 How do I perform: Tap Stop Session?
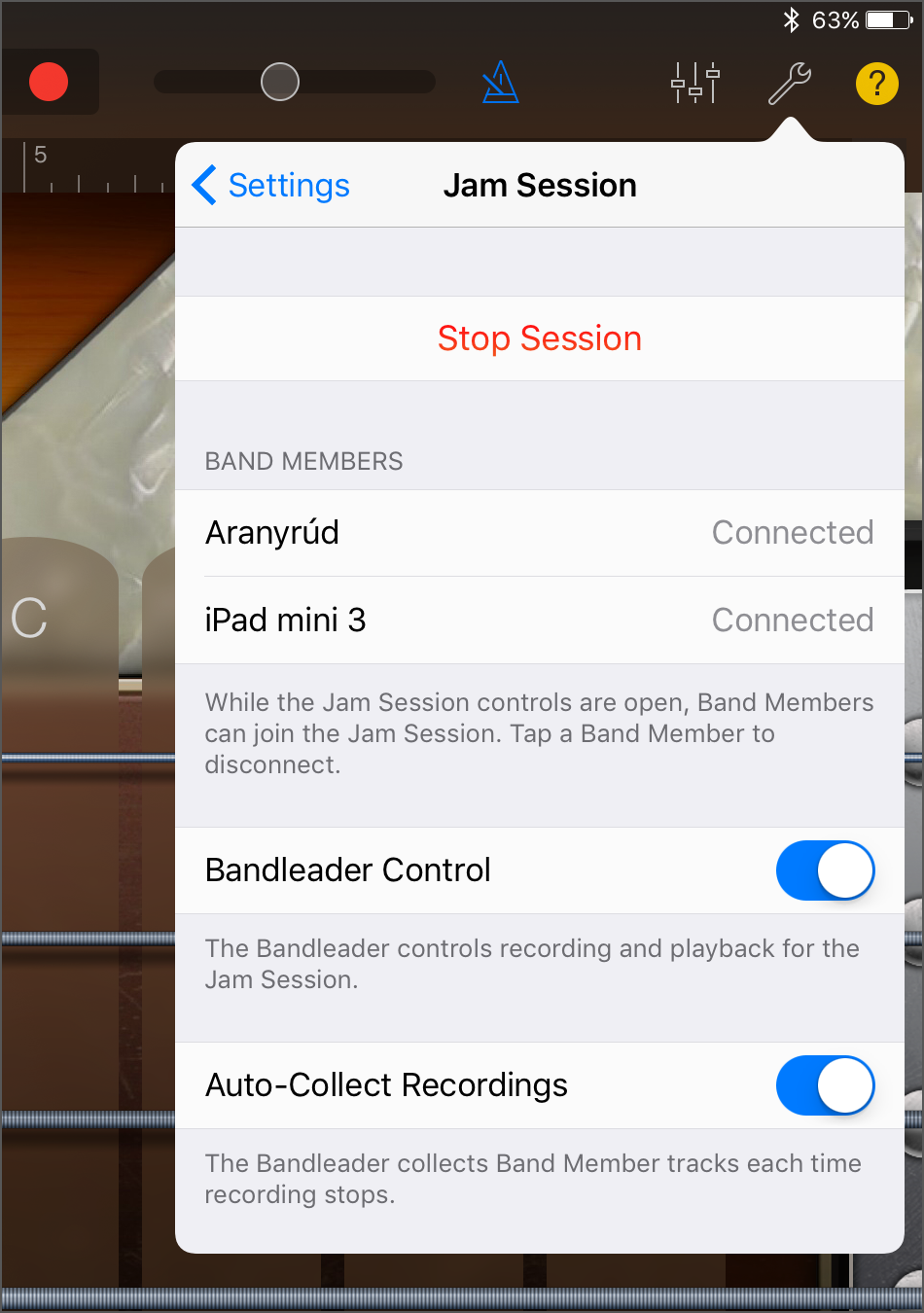click(539, 338)
